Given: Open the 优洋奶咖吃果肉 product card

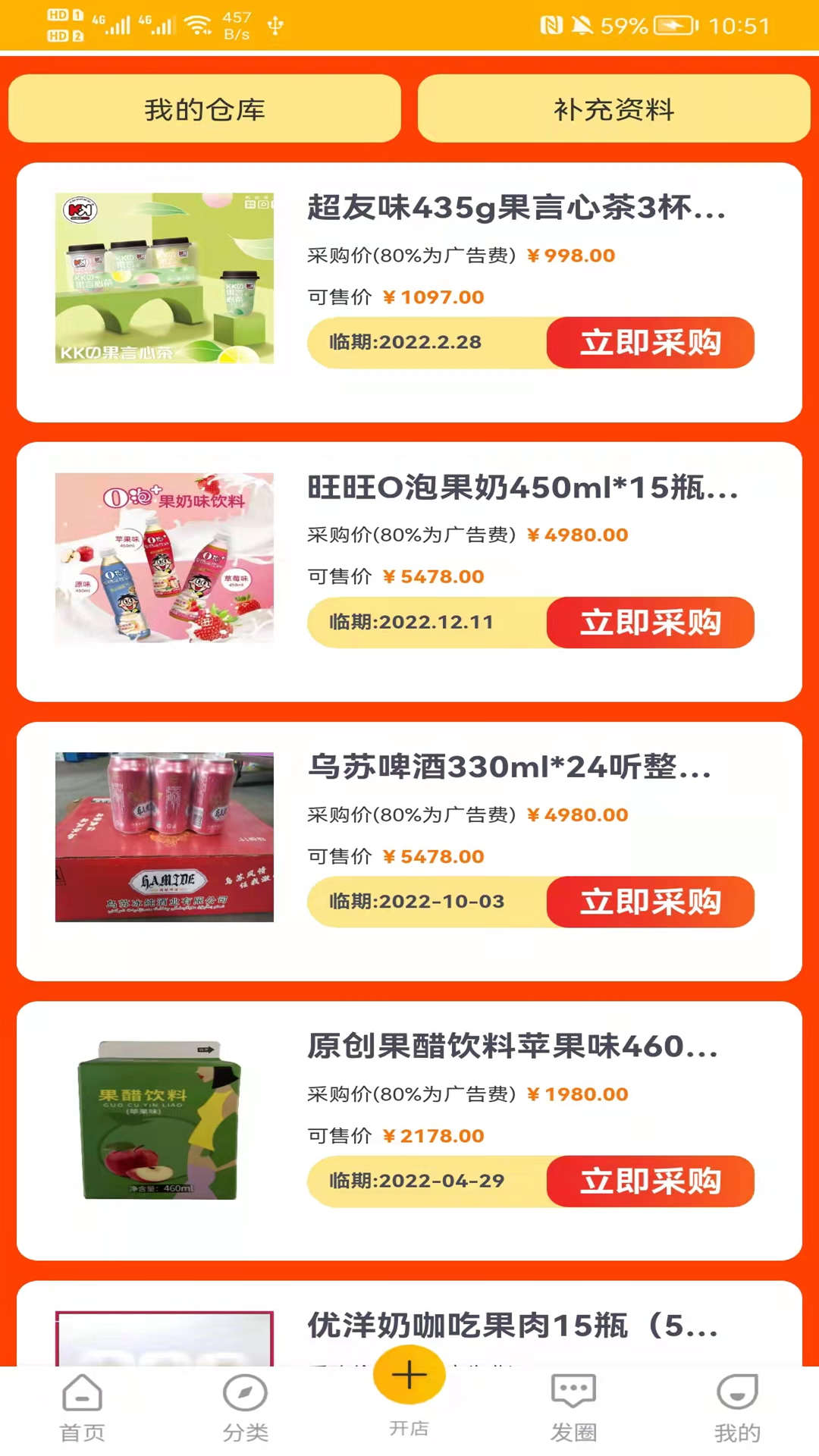Looking at the screenshot, I should 513,1326.
